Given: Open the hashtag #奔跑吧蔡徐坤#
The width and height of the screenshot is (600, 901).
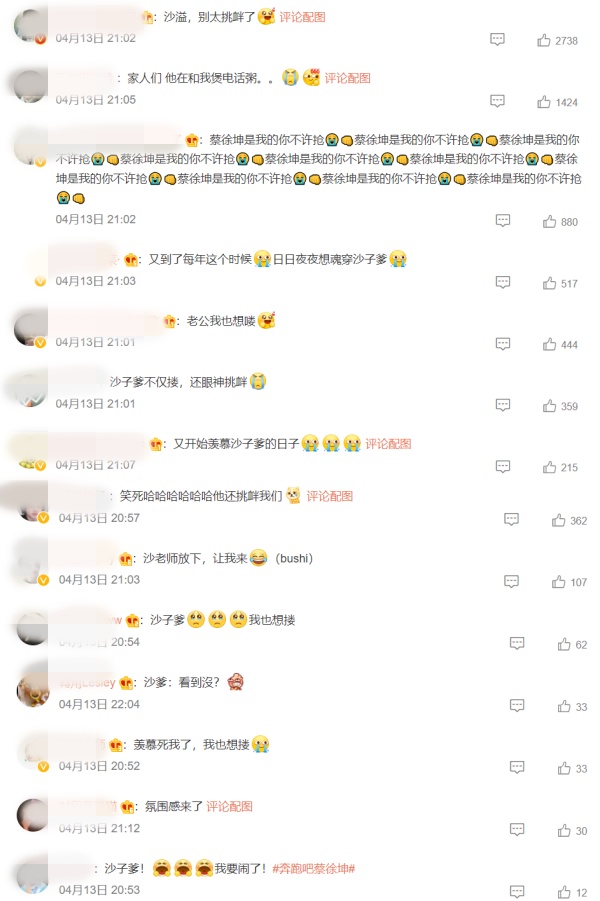Looking at the screenshot, I should click(313, 868).
